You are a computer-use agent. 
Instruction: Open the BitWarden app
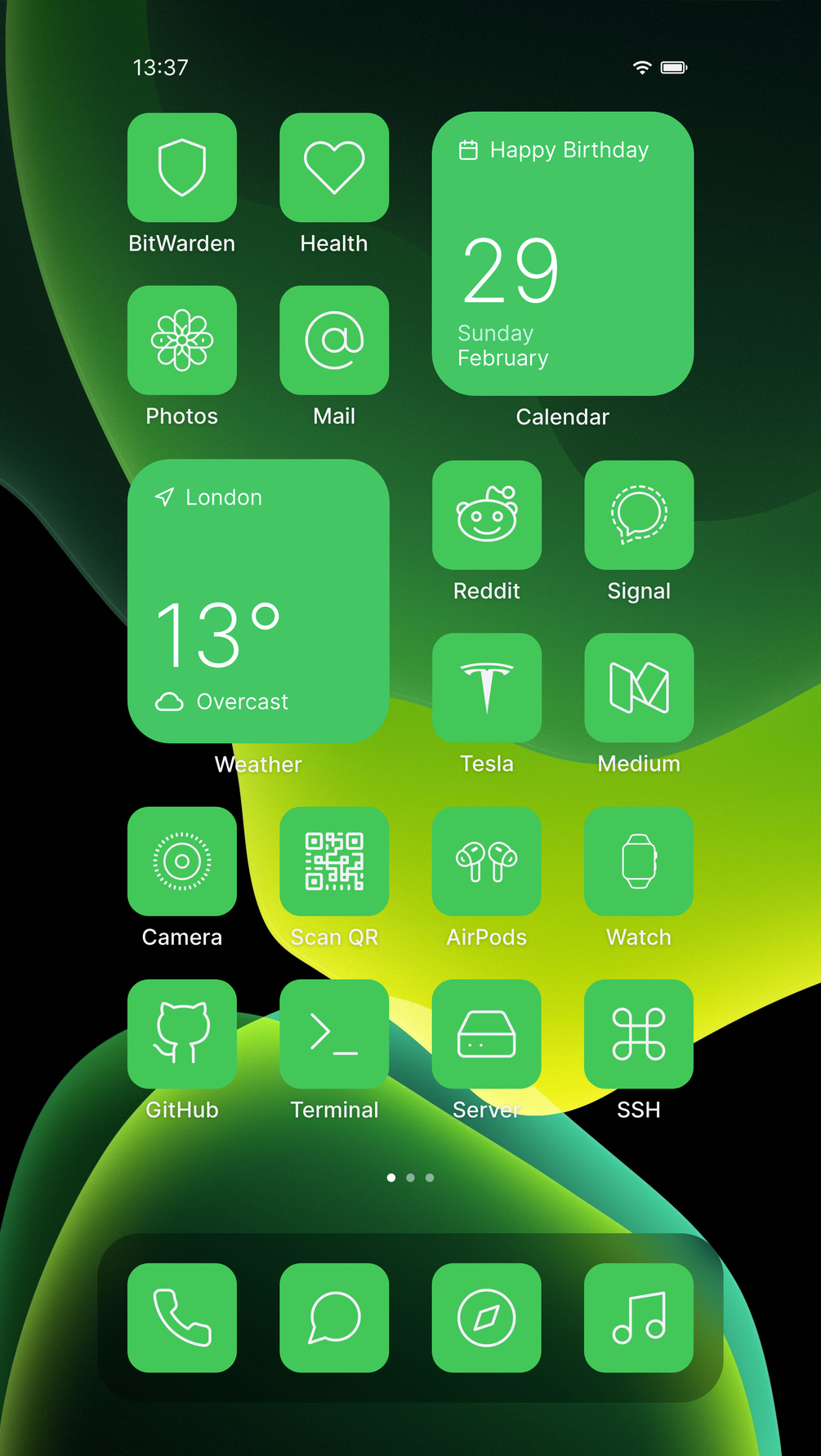click(182, 167)
